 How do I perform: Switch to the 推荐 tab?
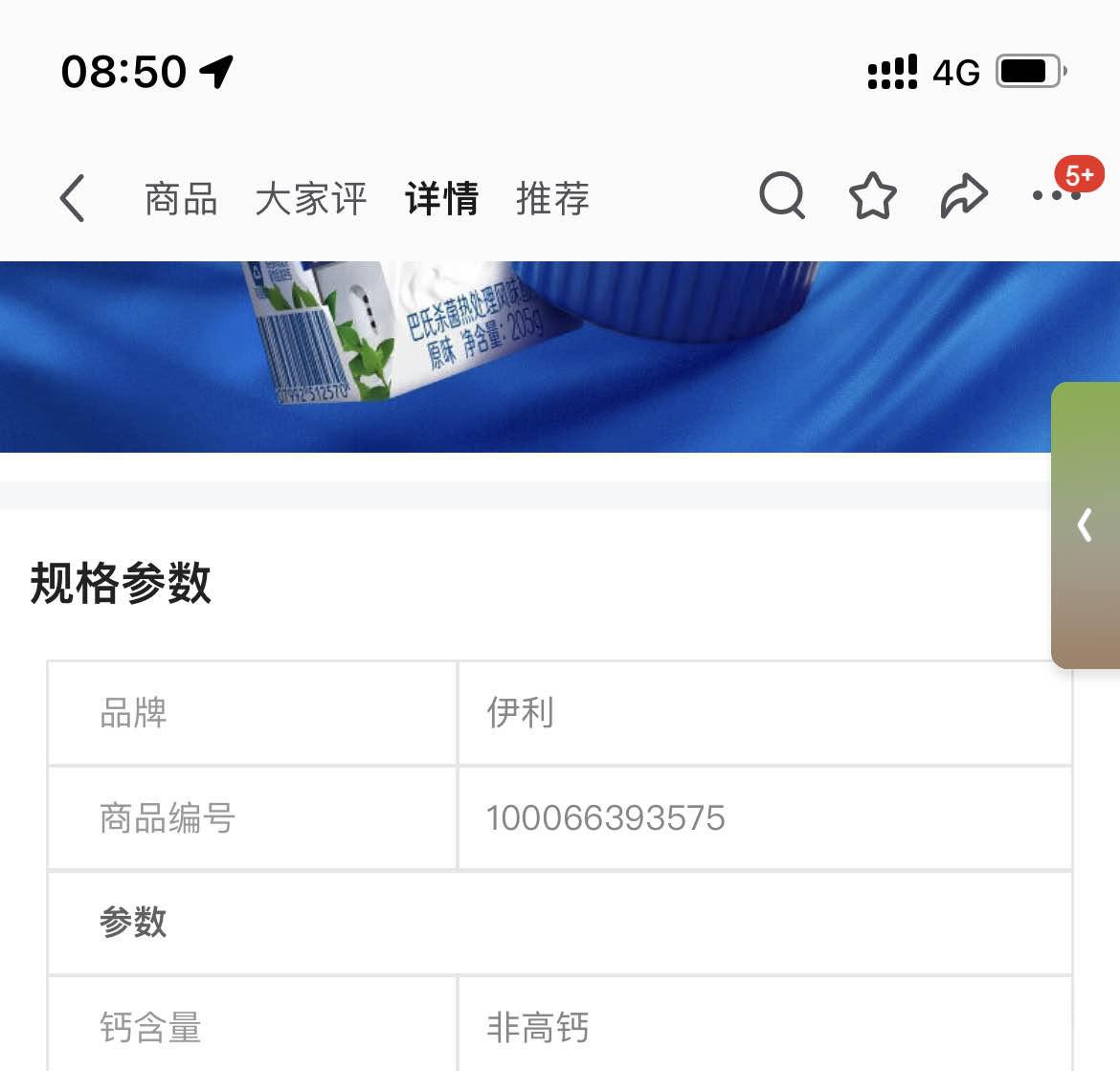click(x=552, y=199)
